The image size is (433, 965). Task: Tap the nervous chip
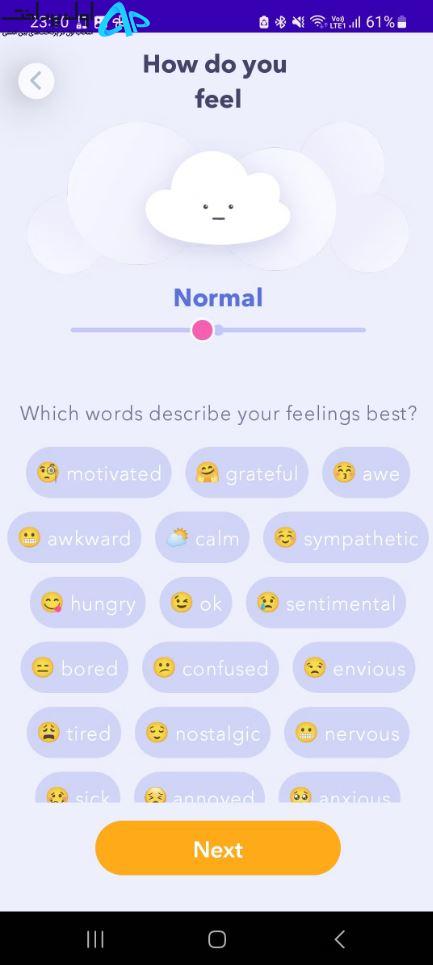pyautogui.click(x=347, y=732)
